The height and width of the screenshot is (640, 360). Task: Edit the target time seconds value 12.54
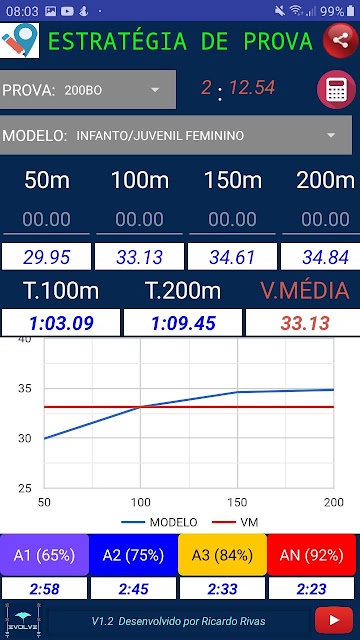(252, 88)
